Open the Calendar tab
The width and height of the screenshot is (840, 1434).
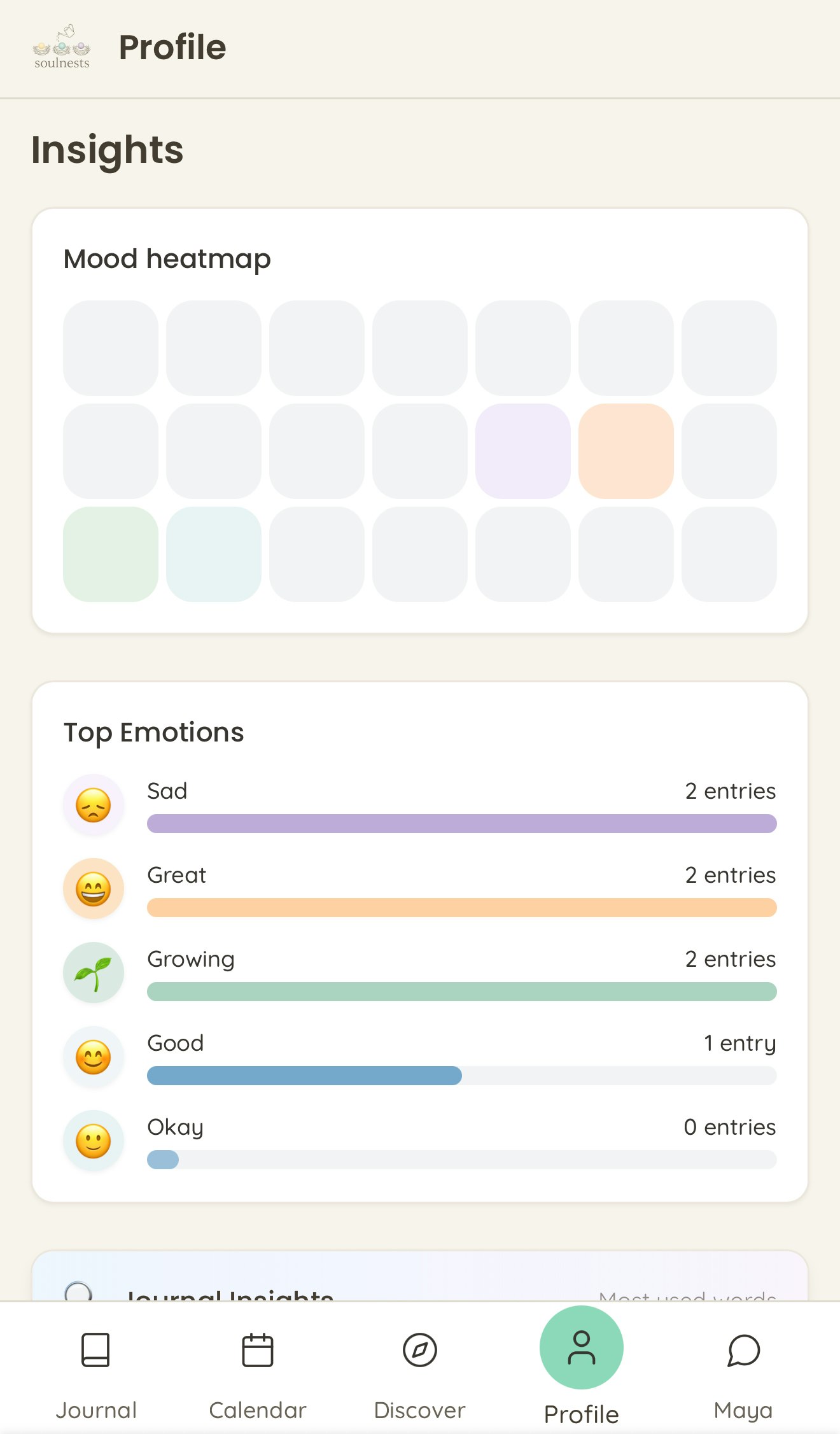[x=258, y=1368]
